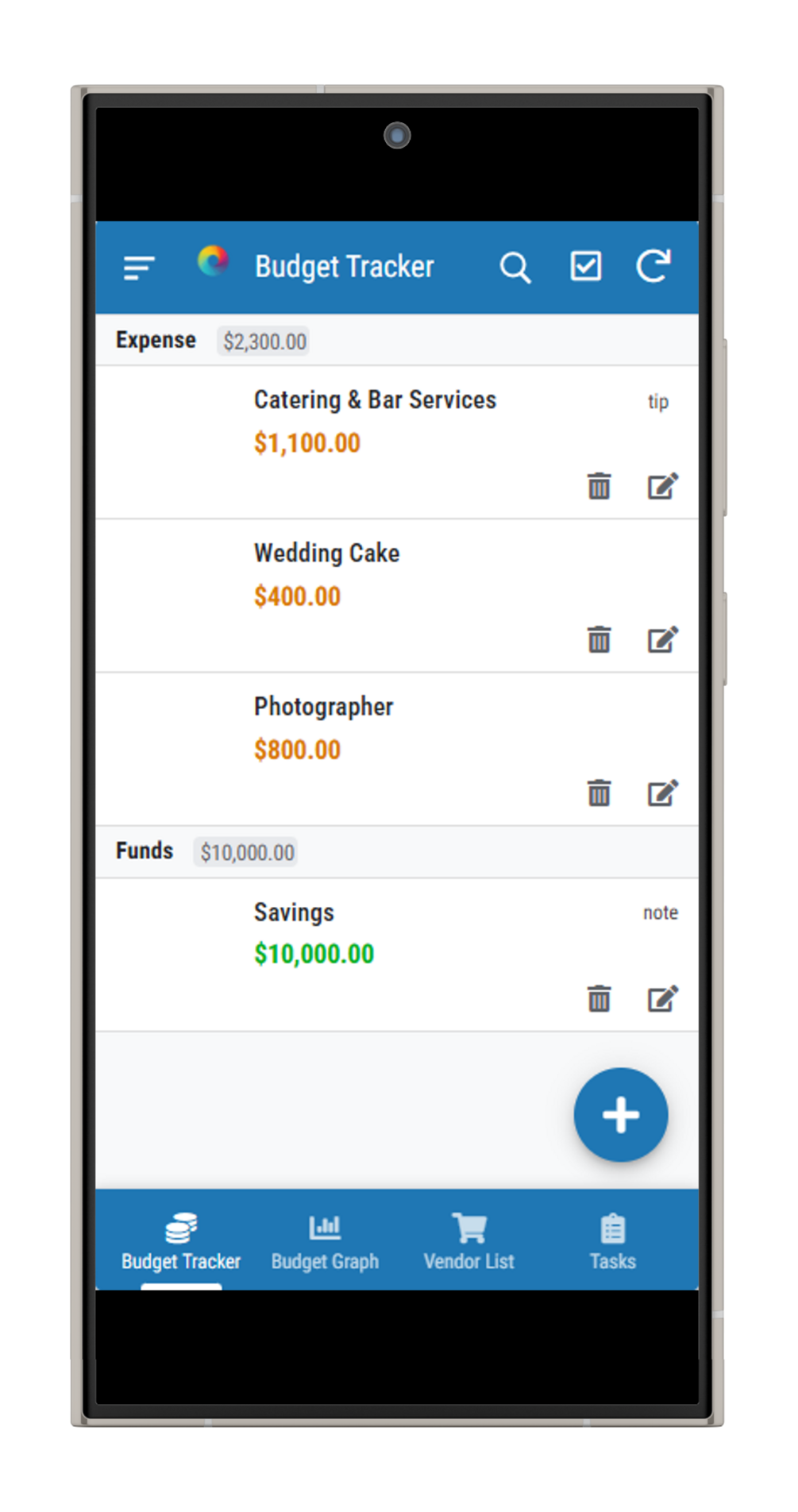This screenshot has height=1512, width=798.
Task: Add a new budget entry
Action: point(620,1115)
